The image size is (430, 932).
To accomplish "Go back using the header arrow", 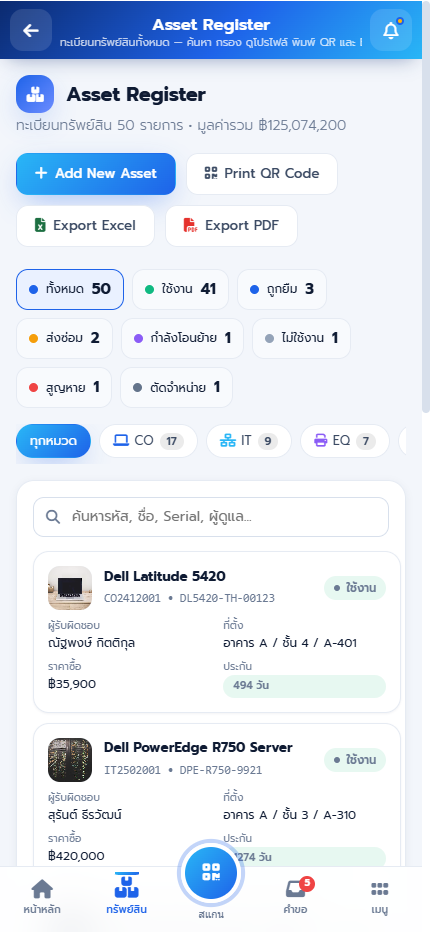I will point(31,30).
